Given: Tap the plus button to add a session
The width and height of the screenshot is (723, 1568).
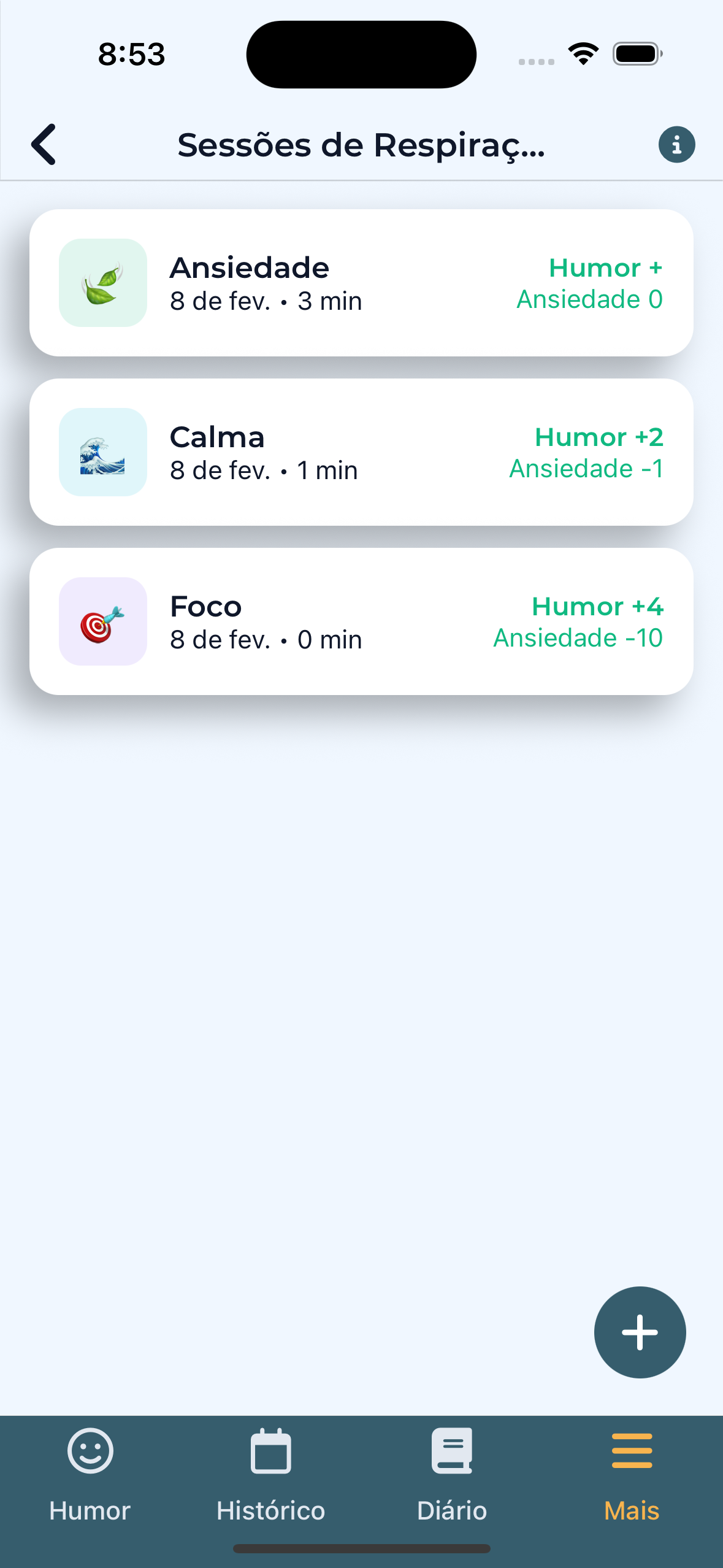Looking at the screenshot, I should point(640,1332).
